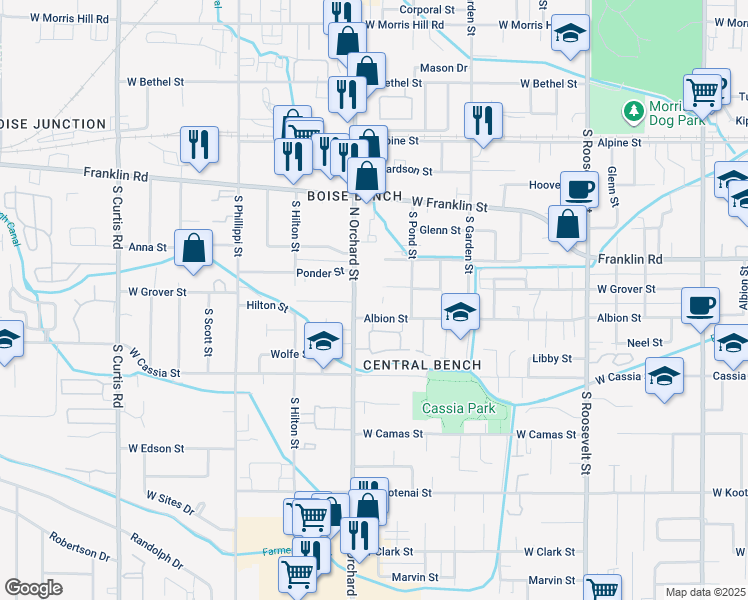
Task: Select the coffee marker on W Grover St
Action: [x=701, y=304]
